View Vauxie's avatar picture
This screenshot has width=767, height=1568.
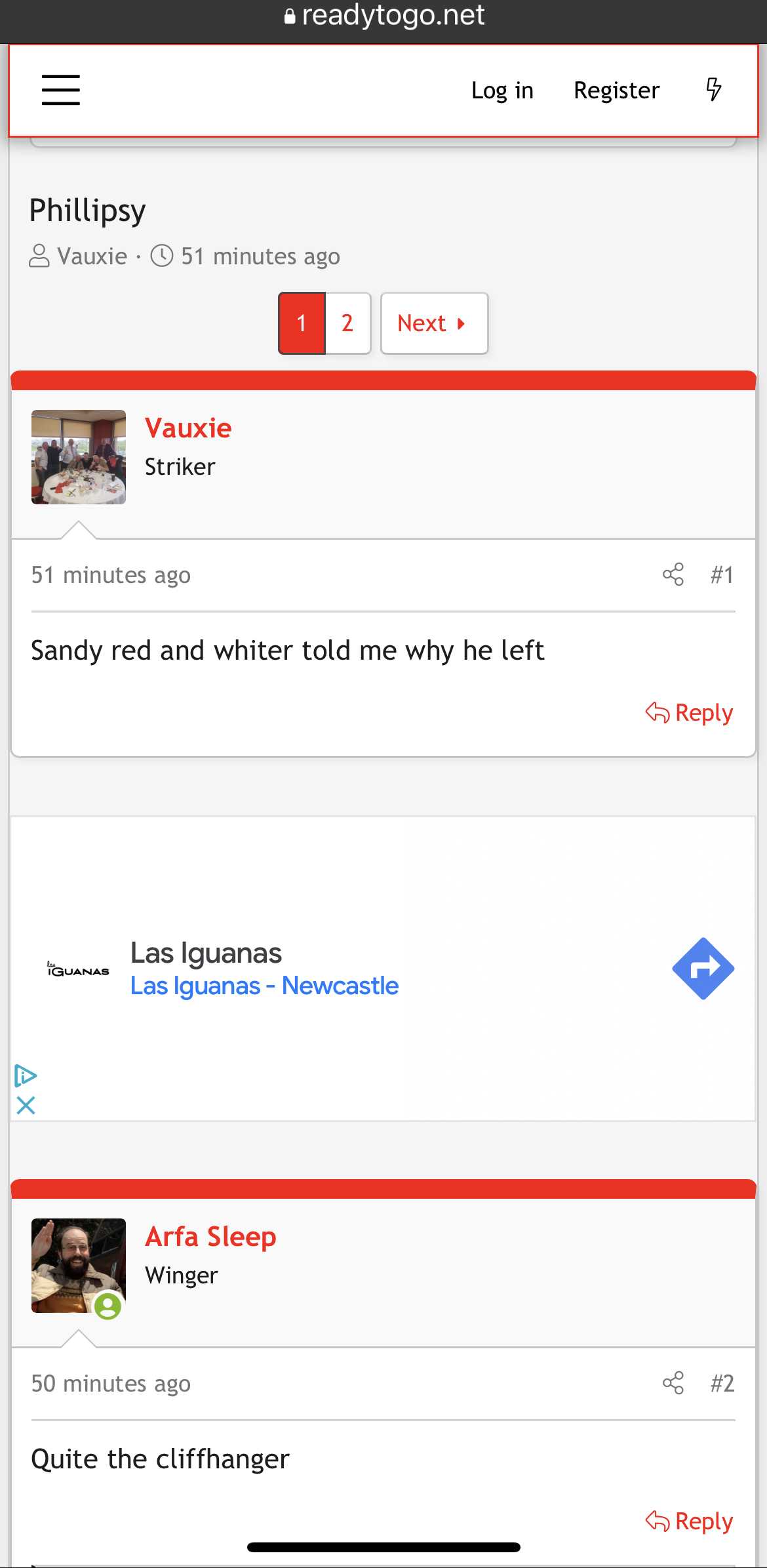click(79, 457)
